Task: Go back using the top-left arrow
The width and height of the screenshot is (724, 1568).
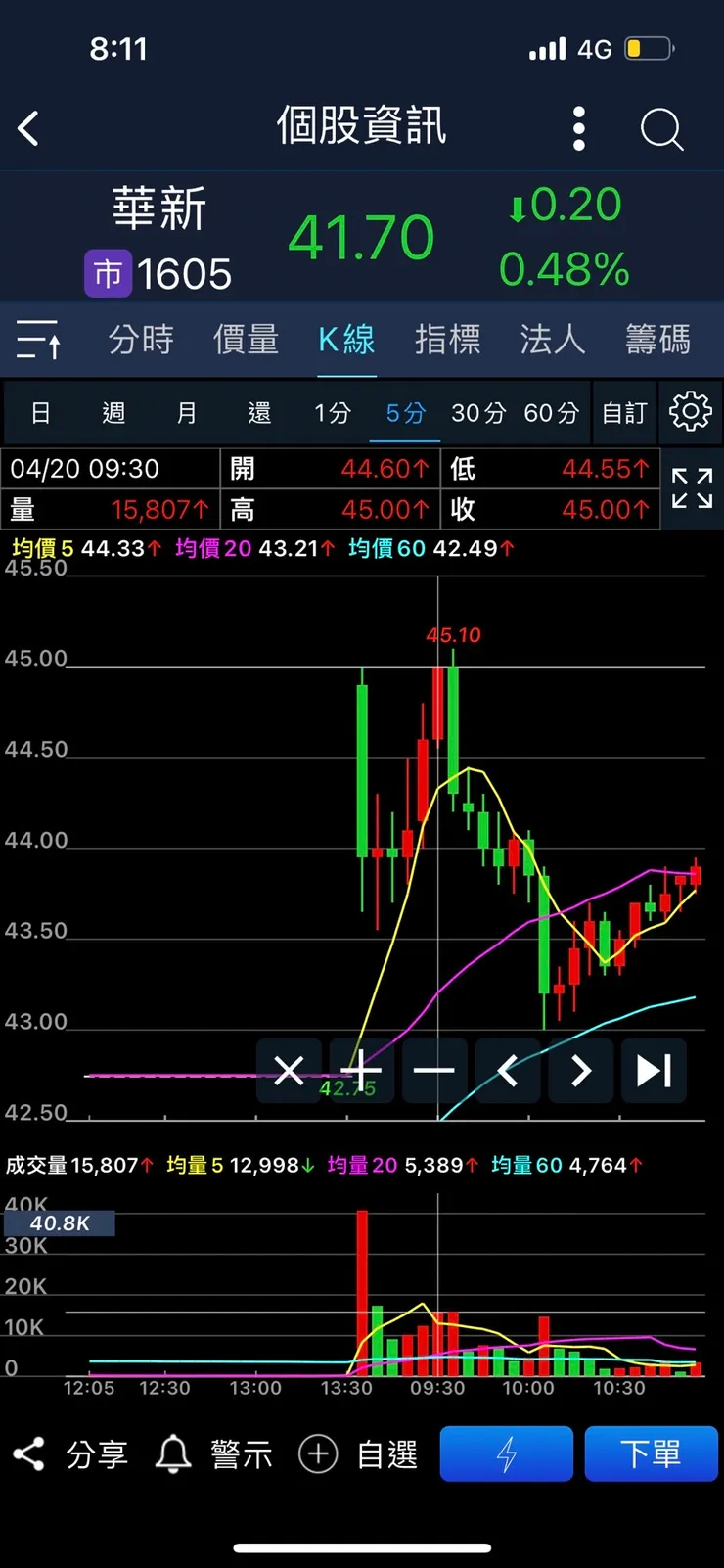Action: tap(29, 128)
